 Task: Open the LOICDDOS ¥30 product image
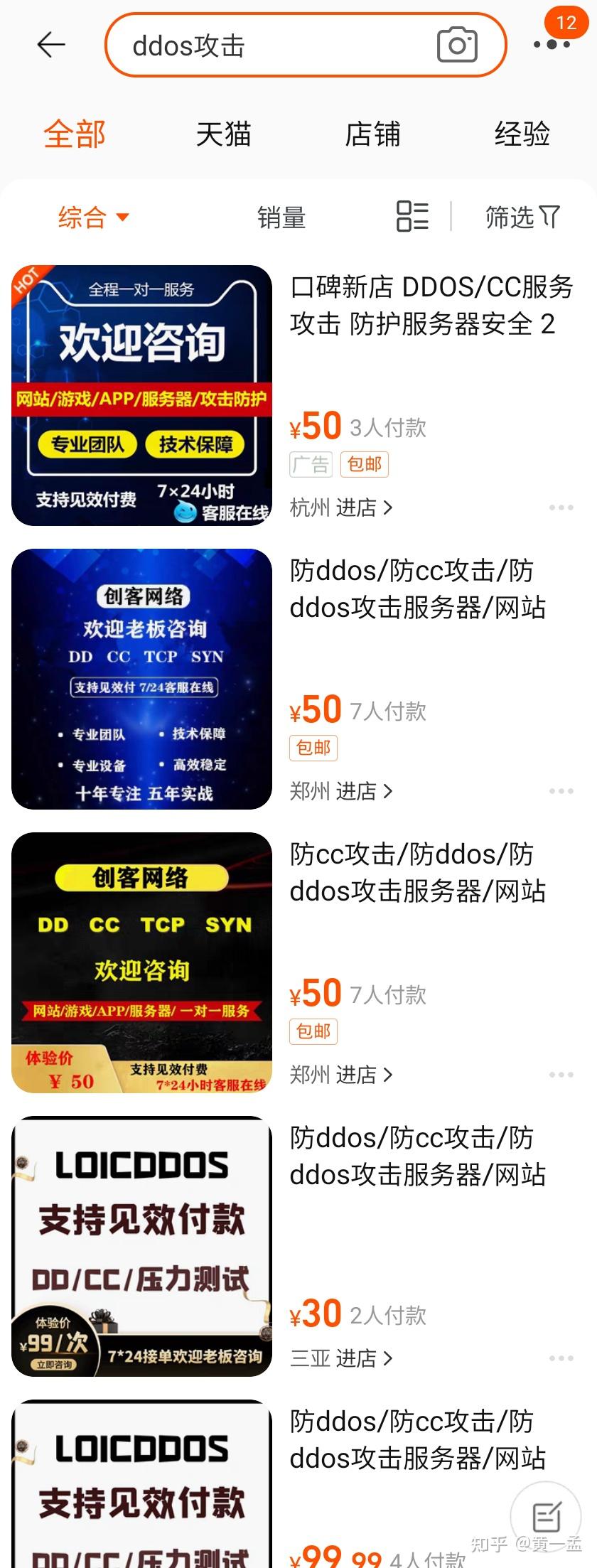(x=142, y=1246)
